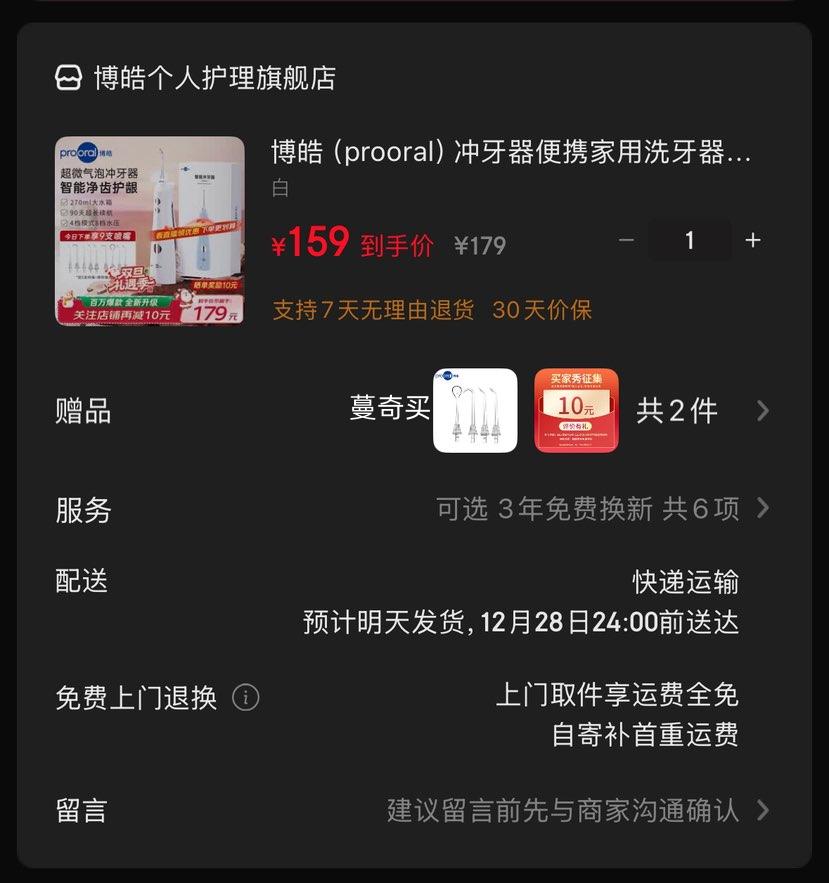829x883 pixels.
Task: Expand the 赠品 gifts list via its chevron
Action: point(763,411)
